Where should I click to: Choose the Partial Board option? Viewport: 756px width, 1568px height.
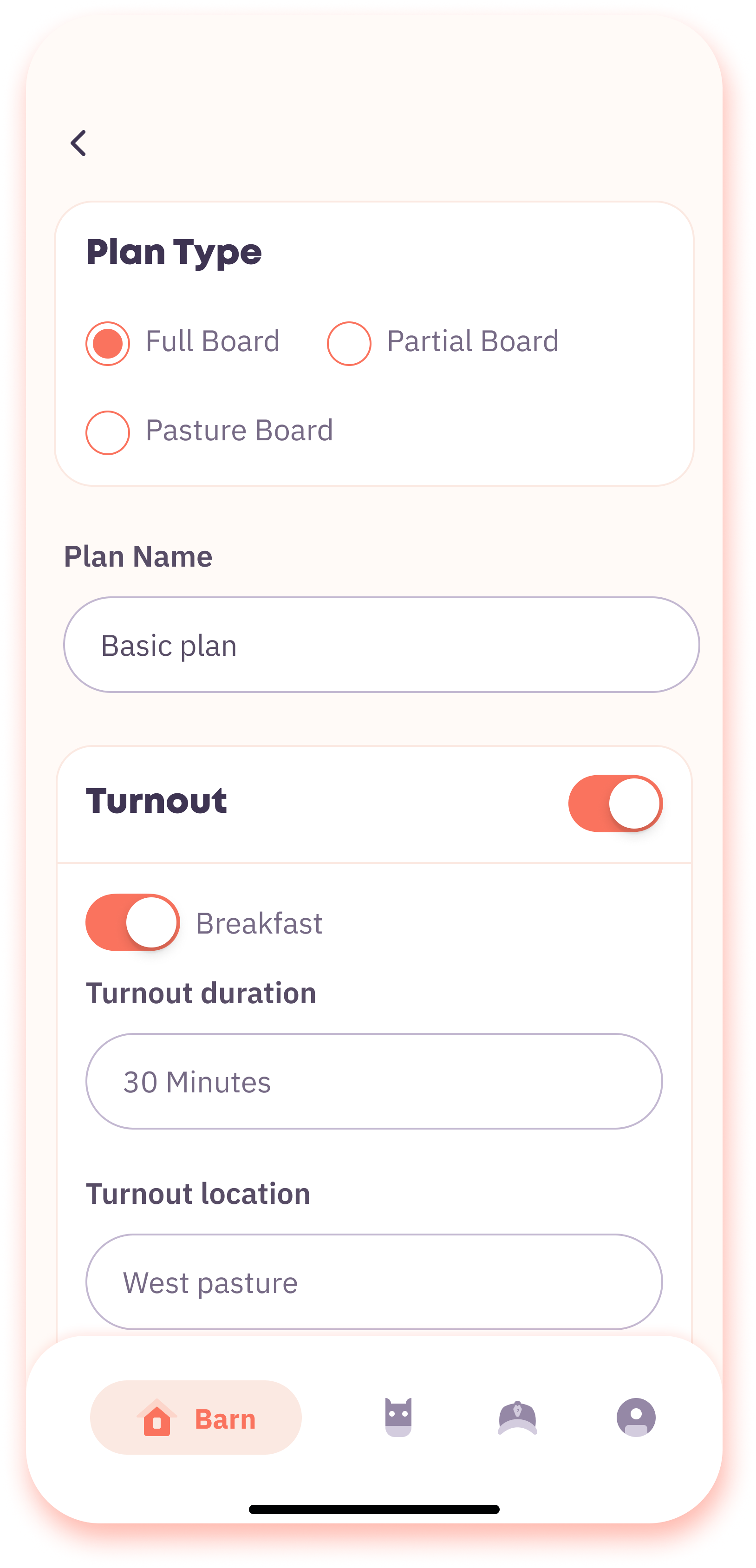349,343
